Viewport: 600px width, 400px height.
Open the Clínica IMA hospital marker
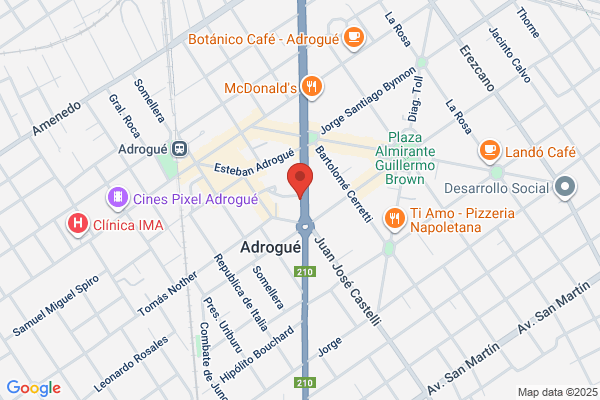78,224
